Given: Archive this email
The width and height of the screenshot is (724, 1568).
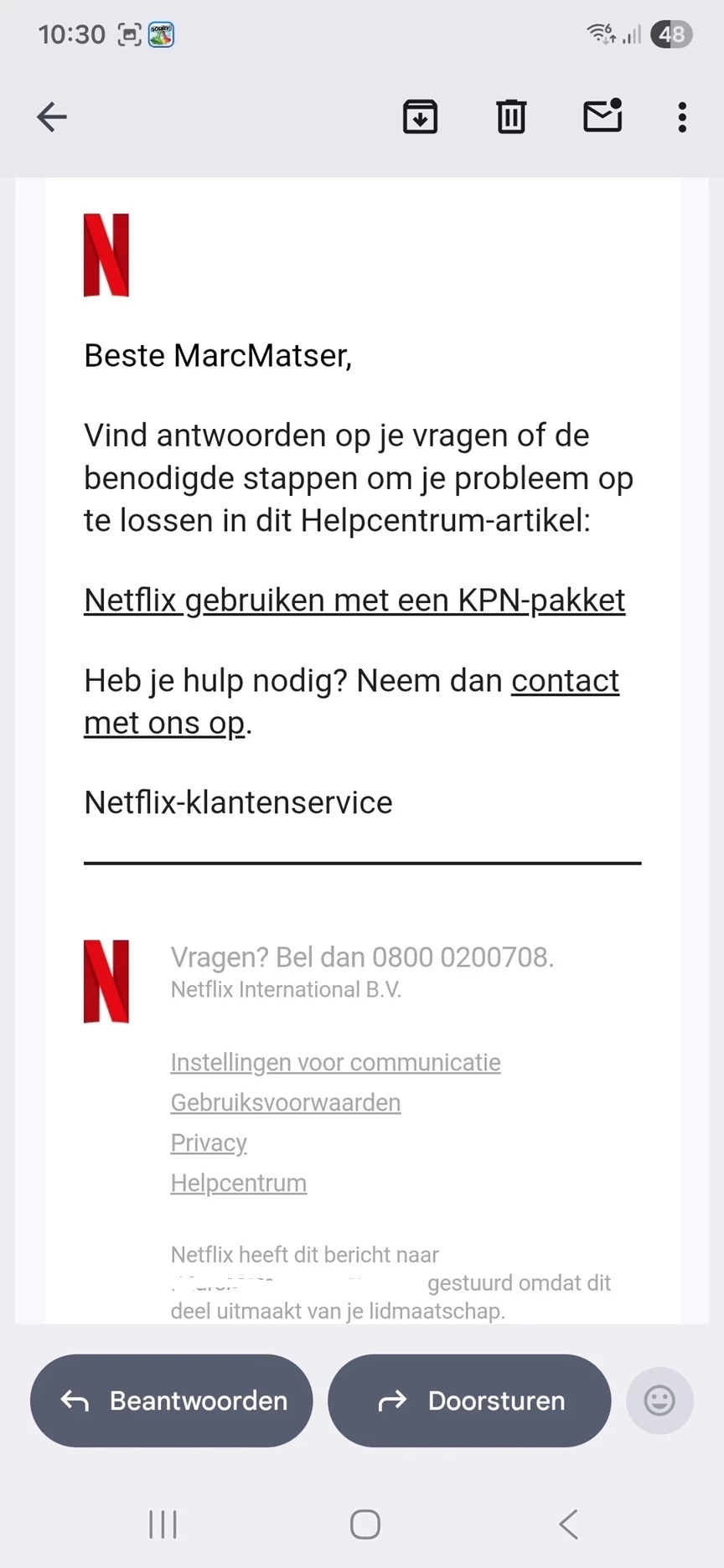Looking at the screenshot, I should pos(420,117).
